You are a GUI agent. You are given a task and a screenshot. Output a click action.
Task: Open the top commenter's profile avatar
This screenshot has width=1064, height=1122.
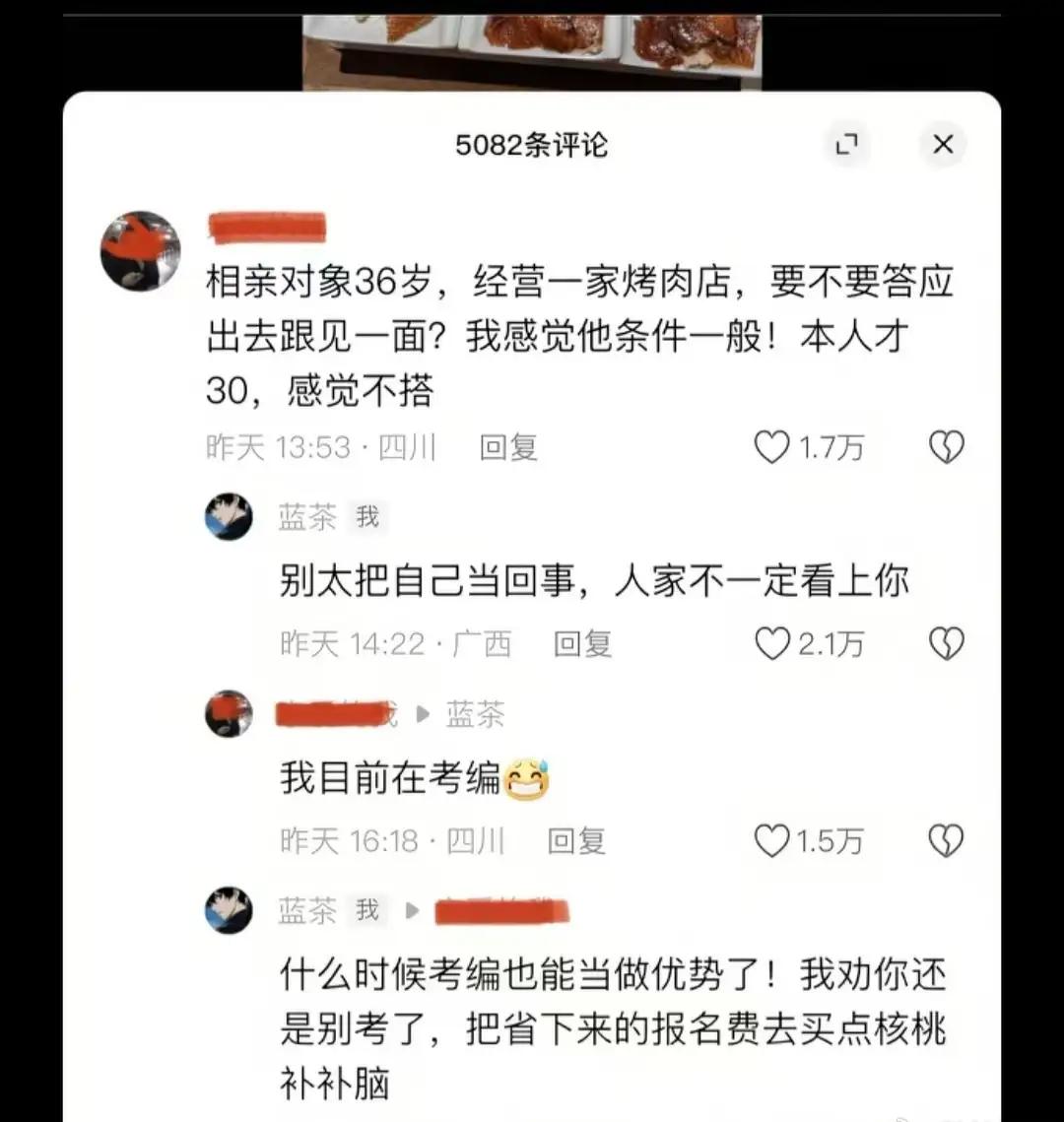[140, 251]
